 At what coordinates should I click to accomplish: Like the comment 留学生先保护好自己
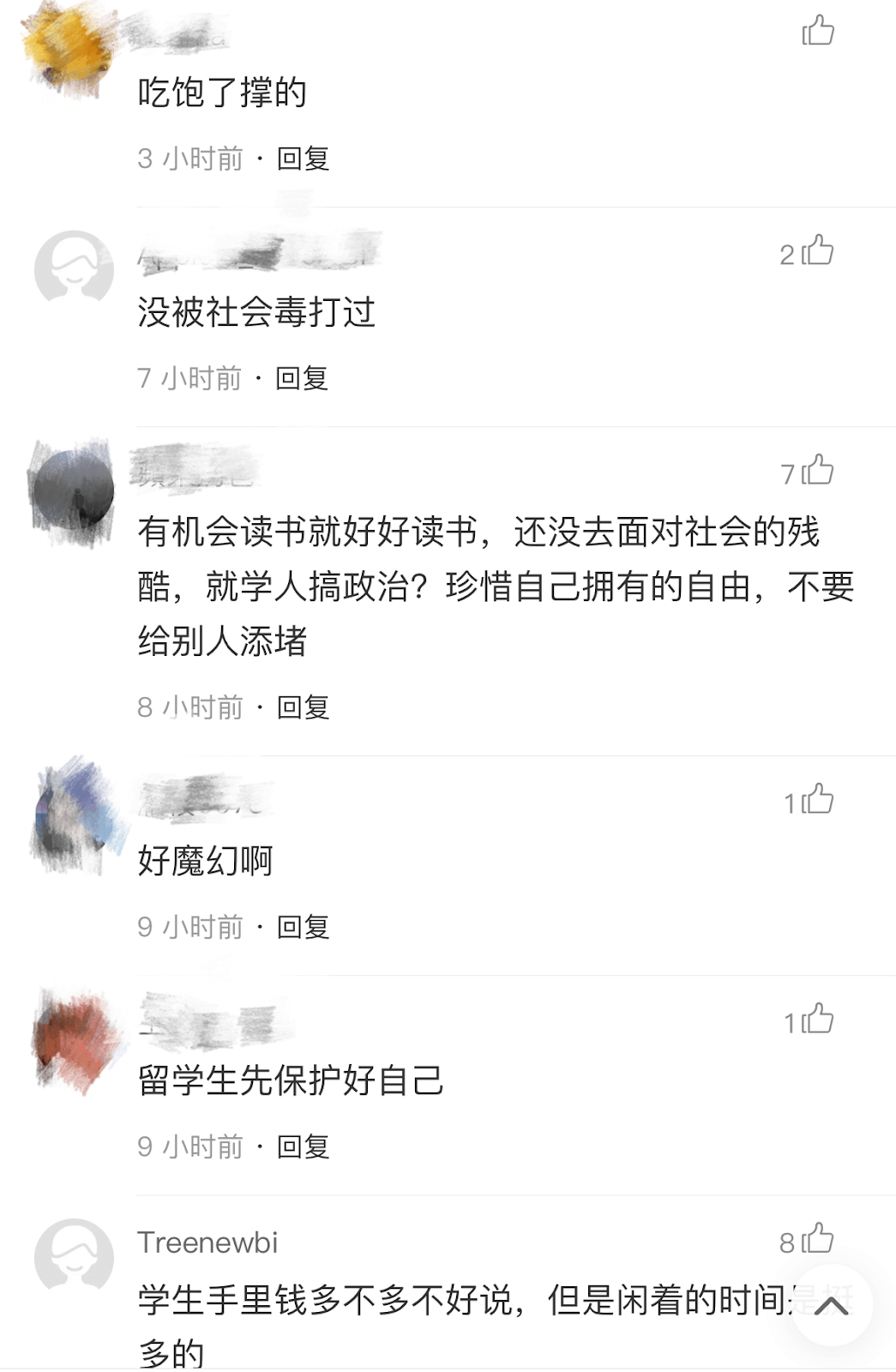click(x=818, y=1020)
